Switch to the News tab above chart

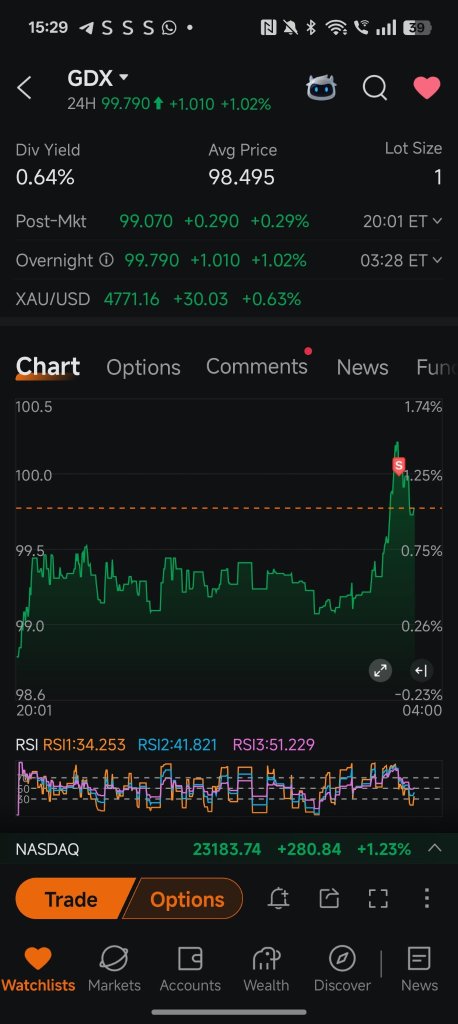[x=362, y=368]
